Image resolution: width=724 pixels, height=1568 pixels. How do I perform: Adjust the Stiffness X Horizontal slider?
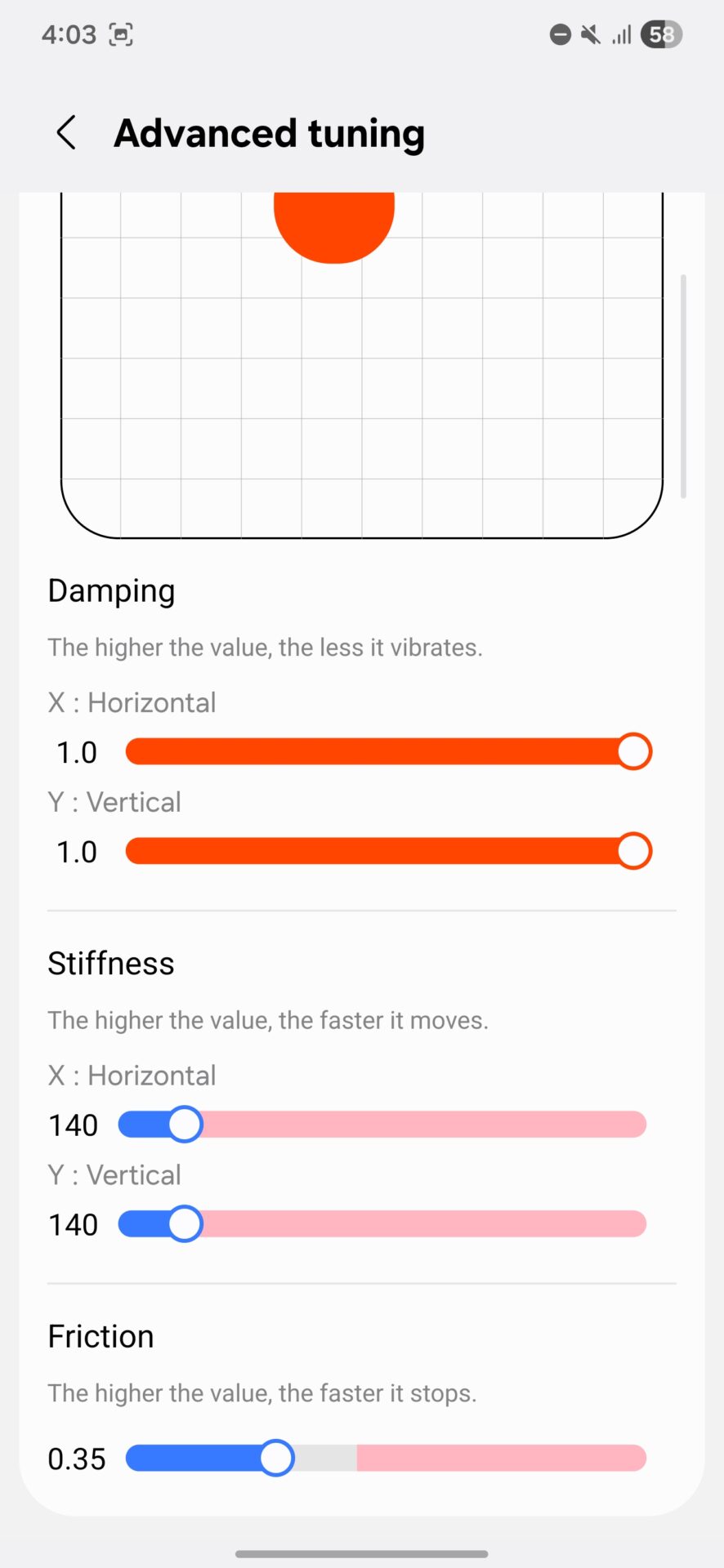click(382, 1125)
